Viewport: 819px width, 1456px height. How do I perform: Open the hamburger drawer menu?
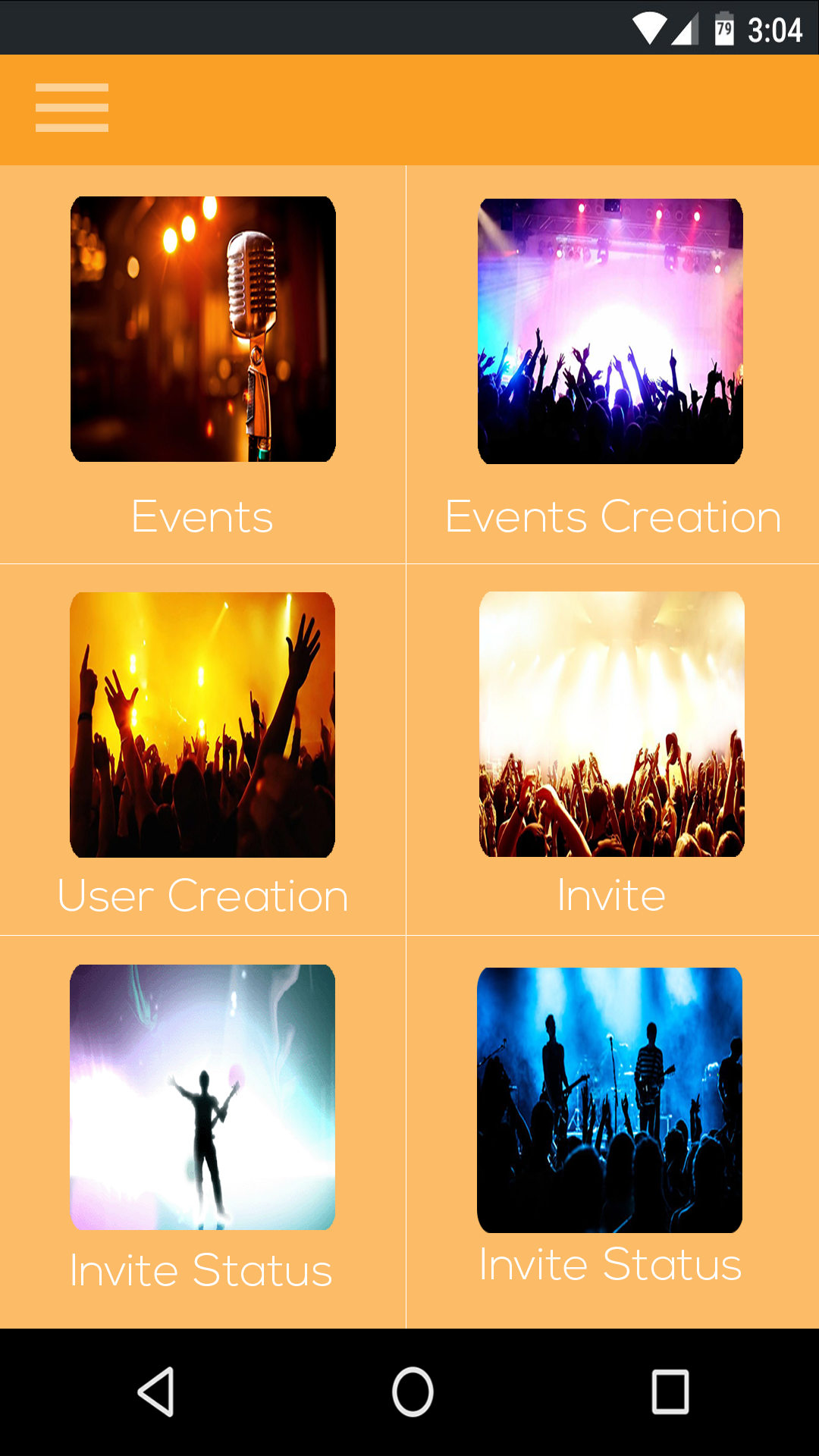click(x=72, y=108)
